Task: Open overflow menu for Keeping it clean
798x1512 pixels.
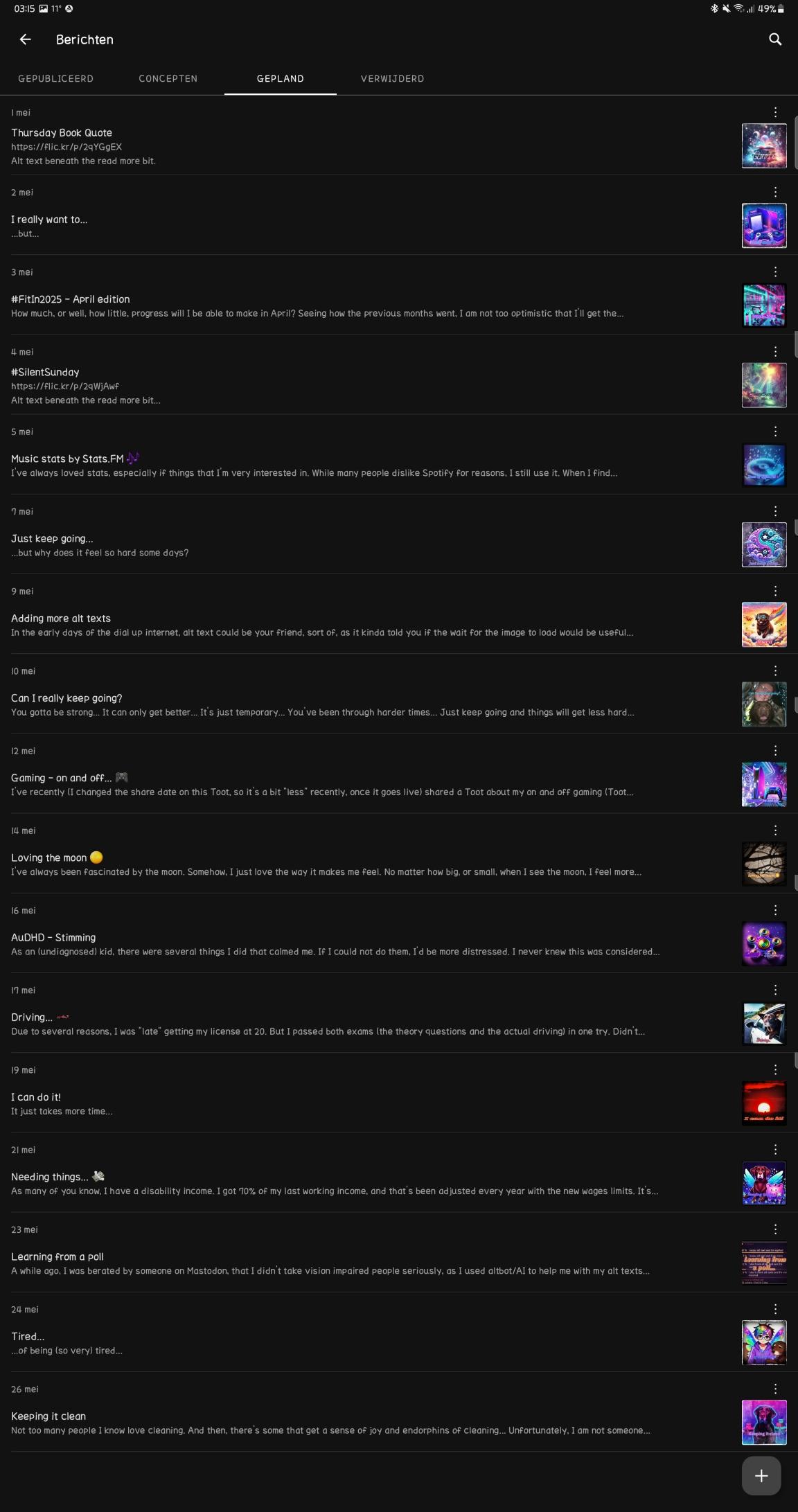Action: [775, 1389]
